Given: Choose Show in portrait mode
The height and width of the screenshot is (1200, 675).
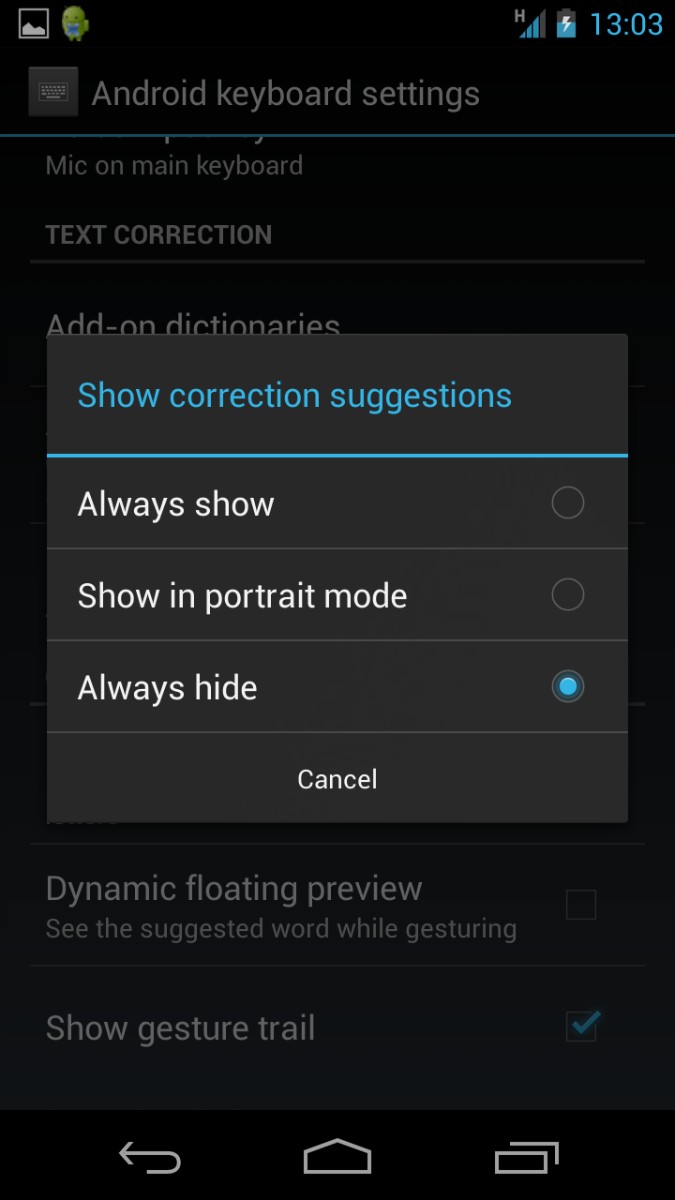Looking at the screenshot, I should 336,595.
